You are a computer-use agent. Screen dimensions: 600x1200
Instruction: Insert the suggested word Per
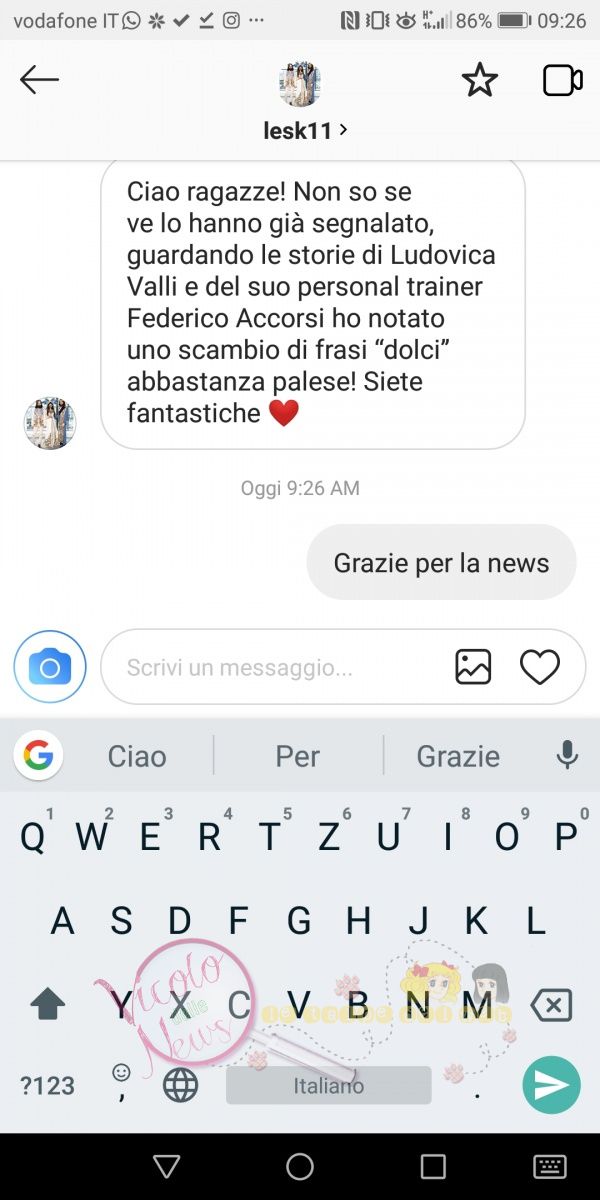click(298, 756)
